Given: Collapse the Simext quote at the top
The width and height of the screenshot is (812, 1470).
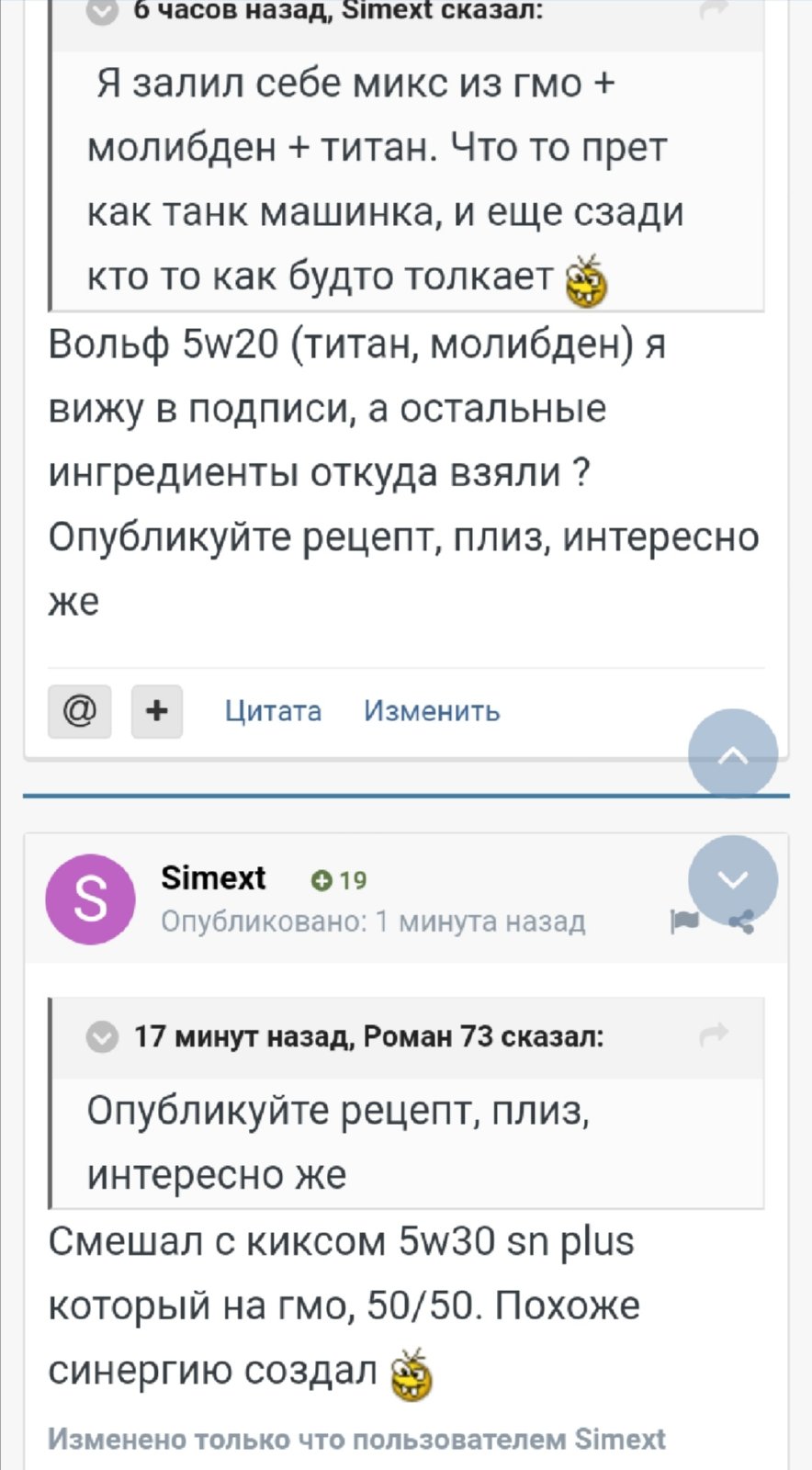Looking at the screenshot, I should point(102,11).
